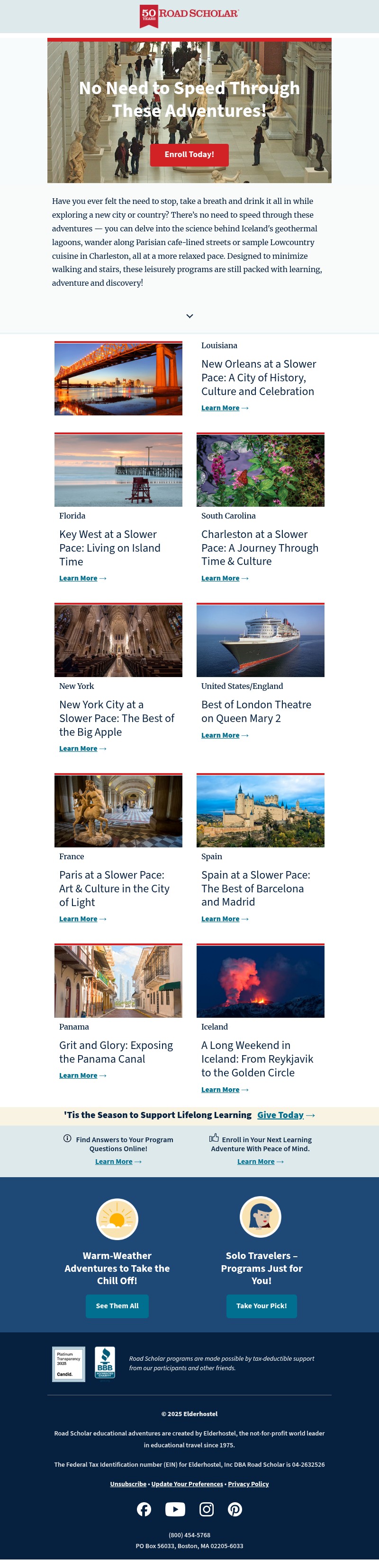
Task: Tap the Enroll Today! button
Action: coord(189,155)
